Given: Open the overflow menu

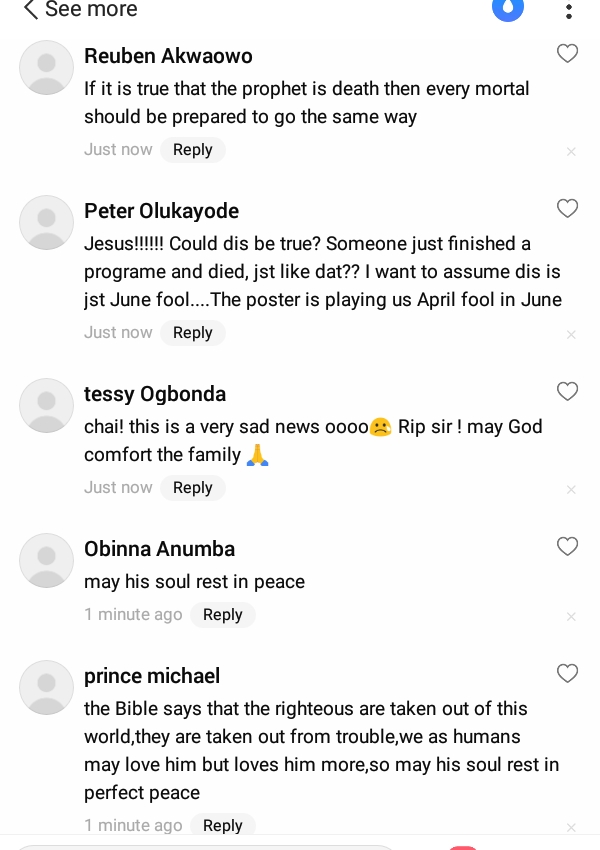Looking at the screenshot, I should 568,11.
